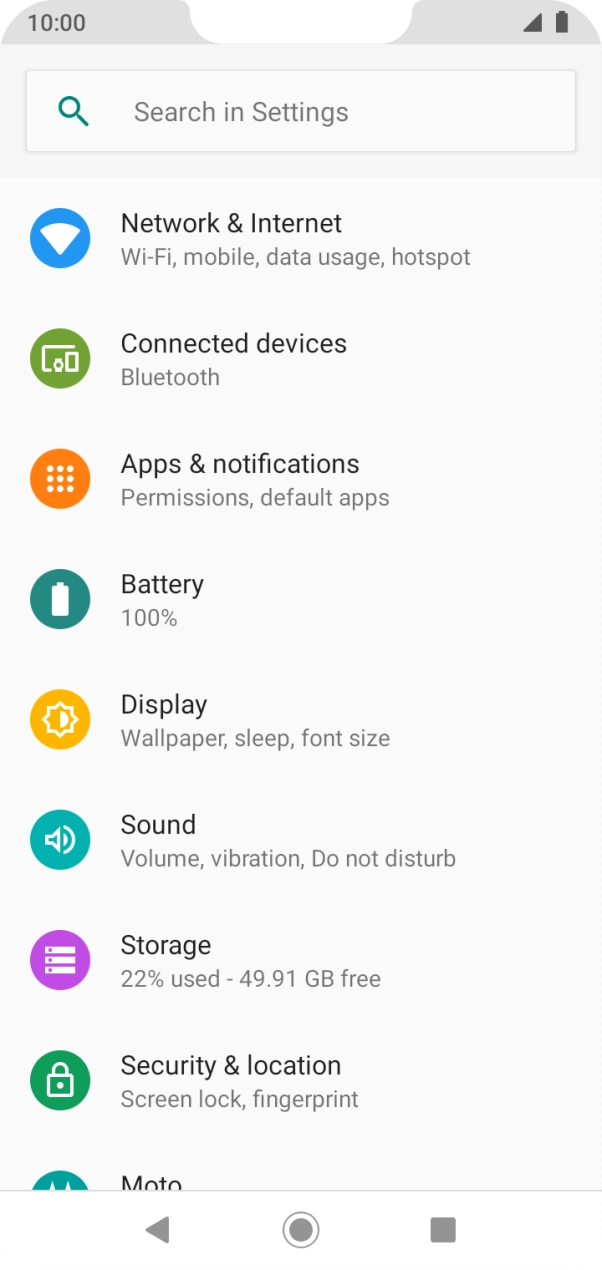Open Display settings
602x1270 pixels.
click(300, 720)
